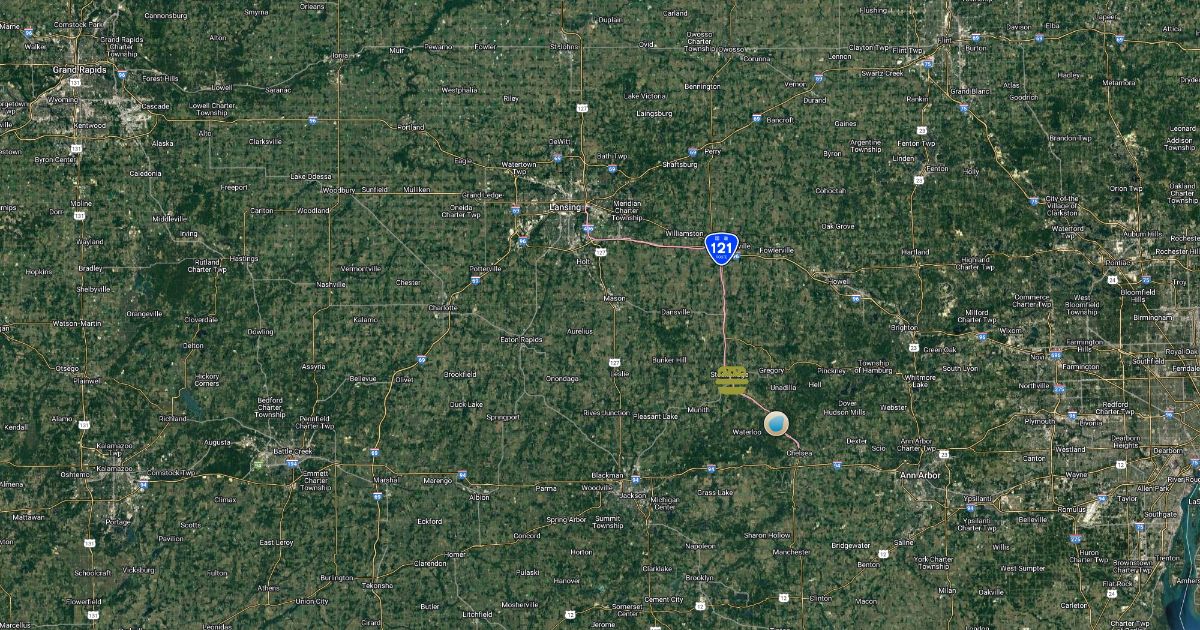Select the water drop marker near Waterloo

click(776, 424)
